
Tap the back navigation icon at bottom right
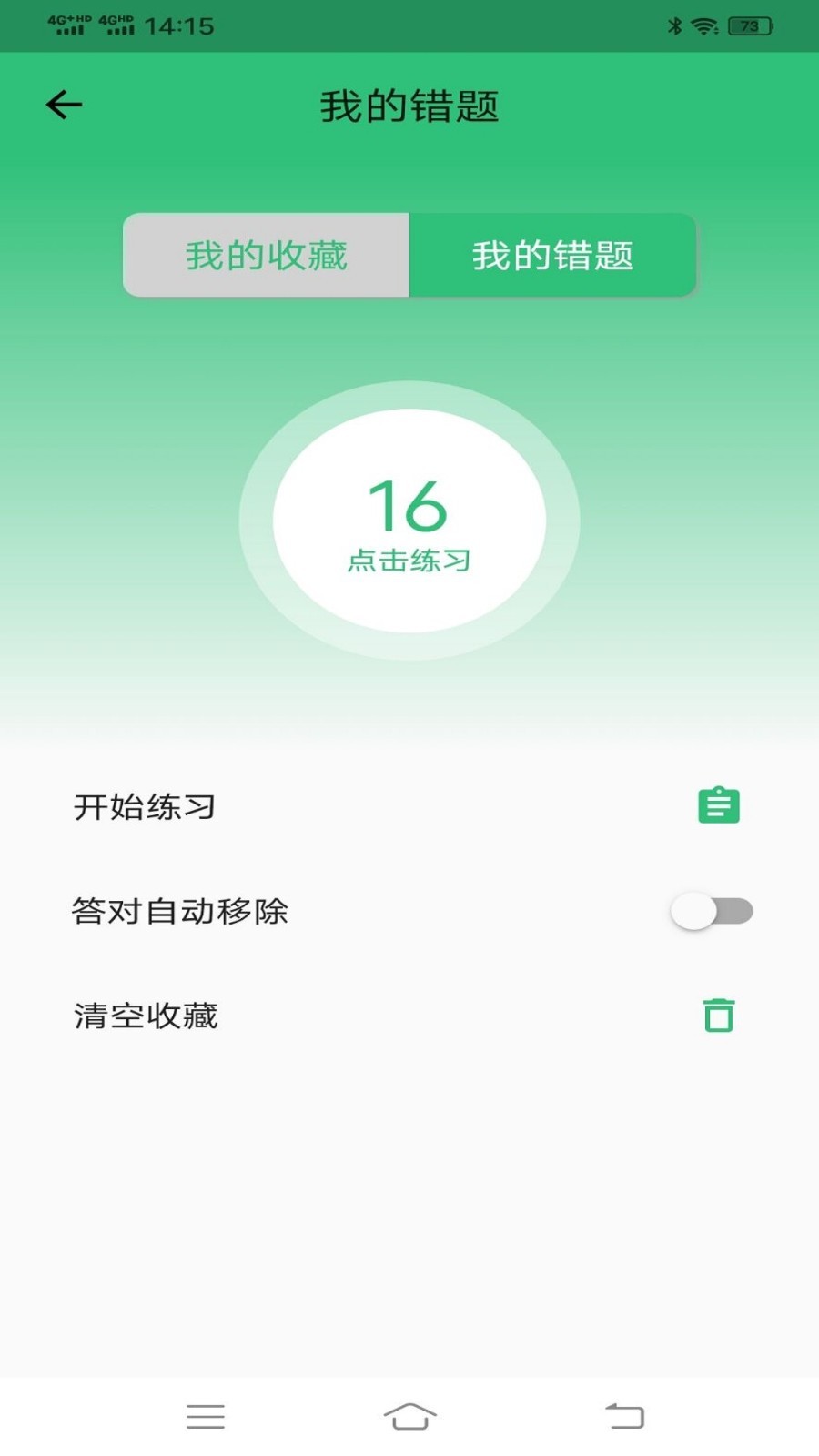click(x=623, y=1416)
